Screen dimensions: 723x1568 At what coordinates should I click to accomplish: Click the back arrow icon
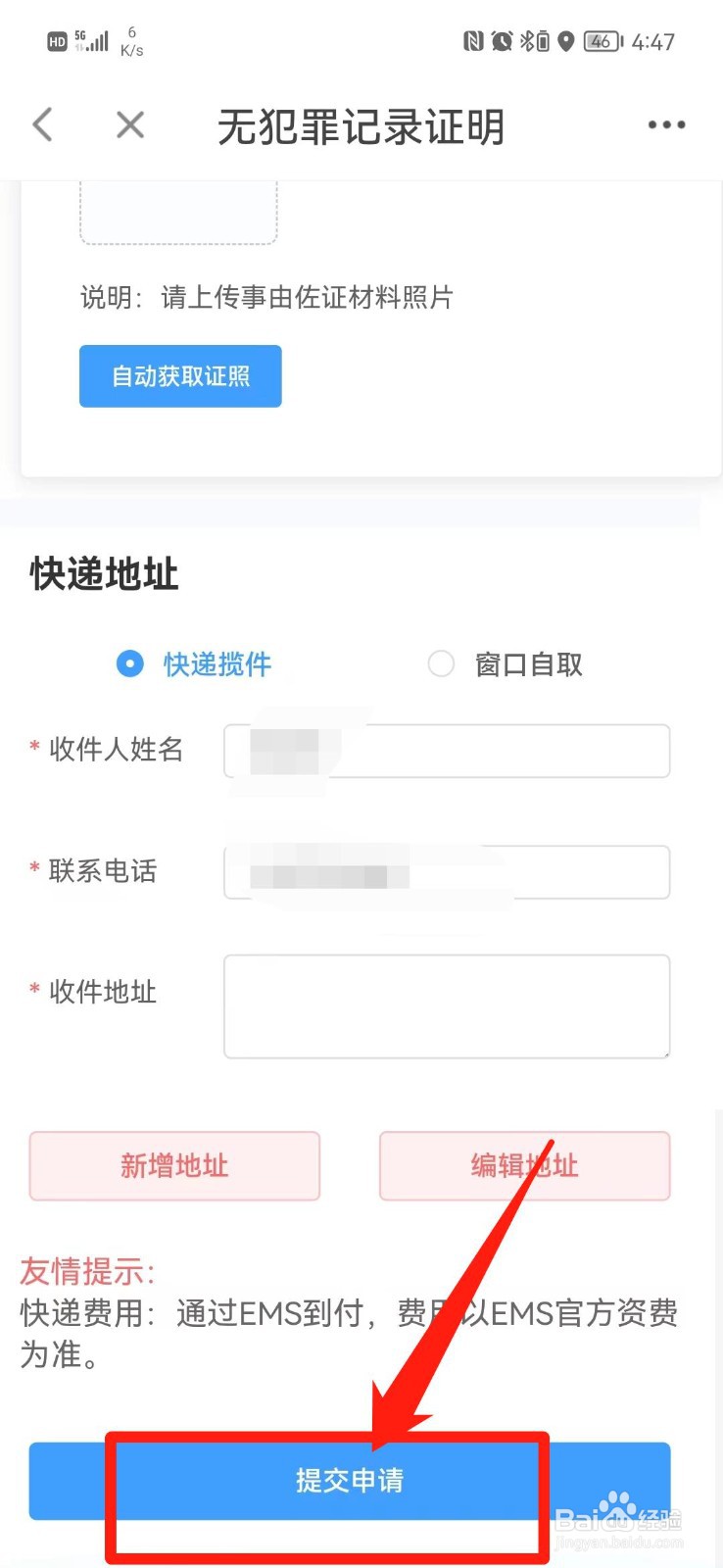pos(41,124)
